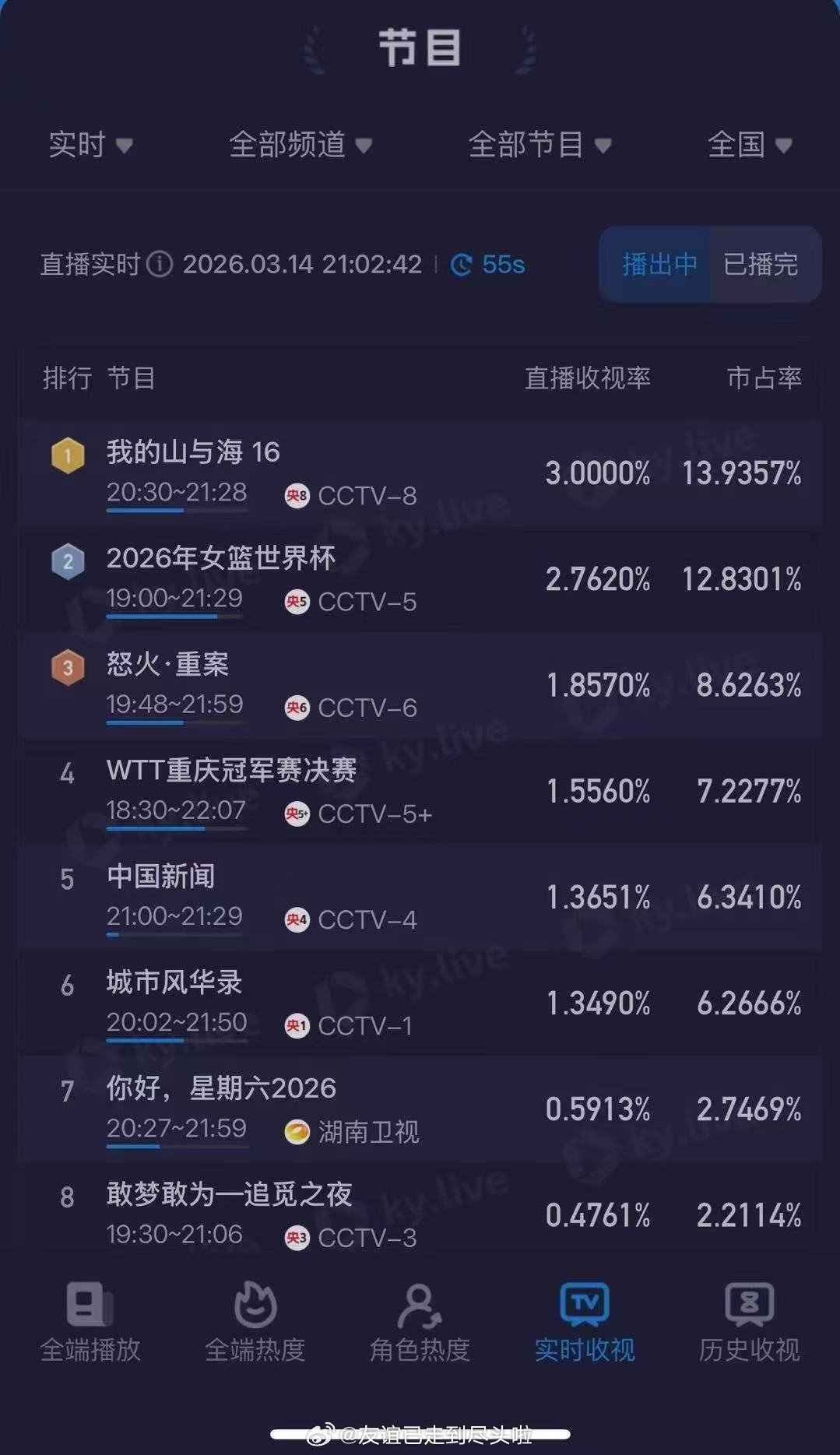Click the info icon beside 直播实时

(x=160, y=265)
